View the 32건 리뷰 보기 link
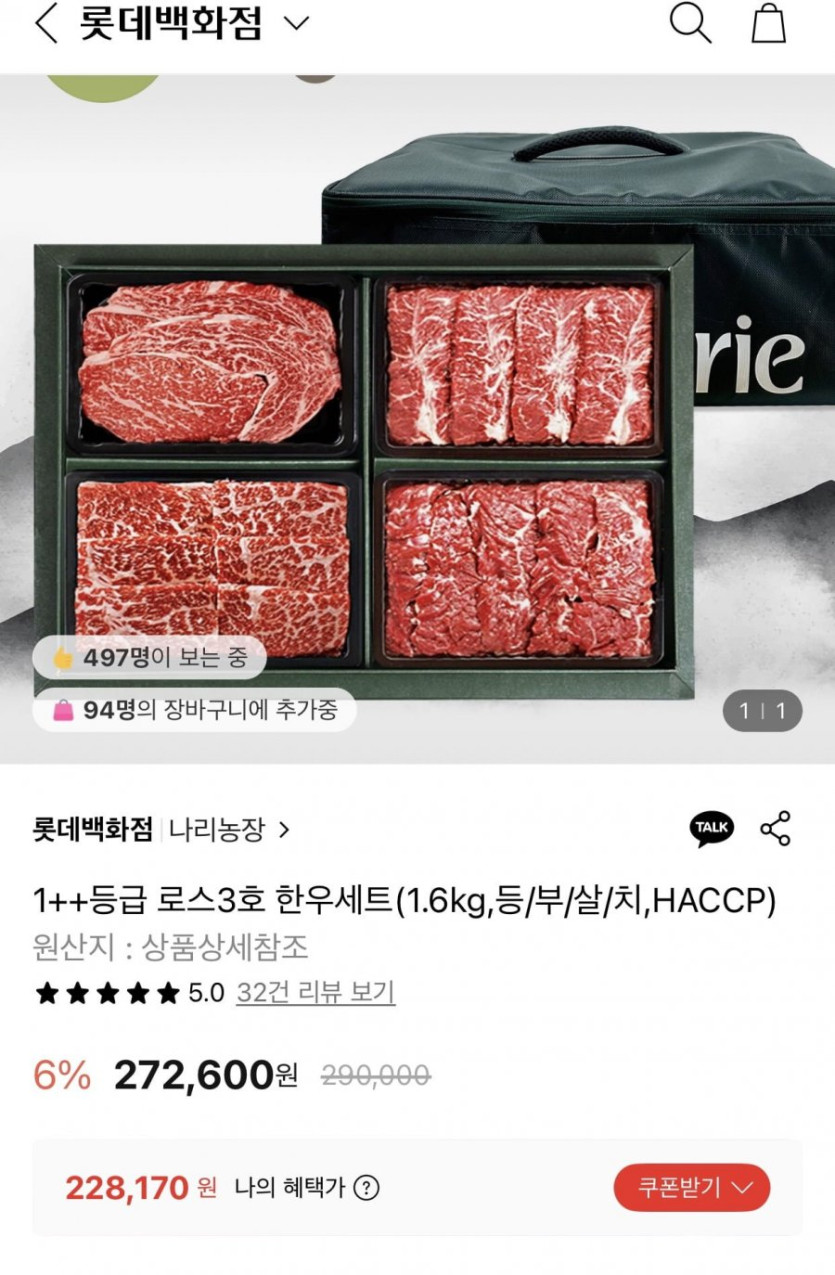This screenshot has height=1275, width=835. tap(315, 993)
